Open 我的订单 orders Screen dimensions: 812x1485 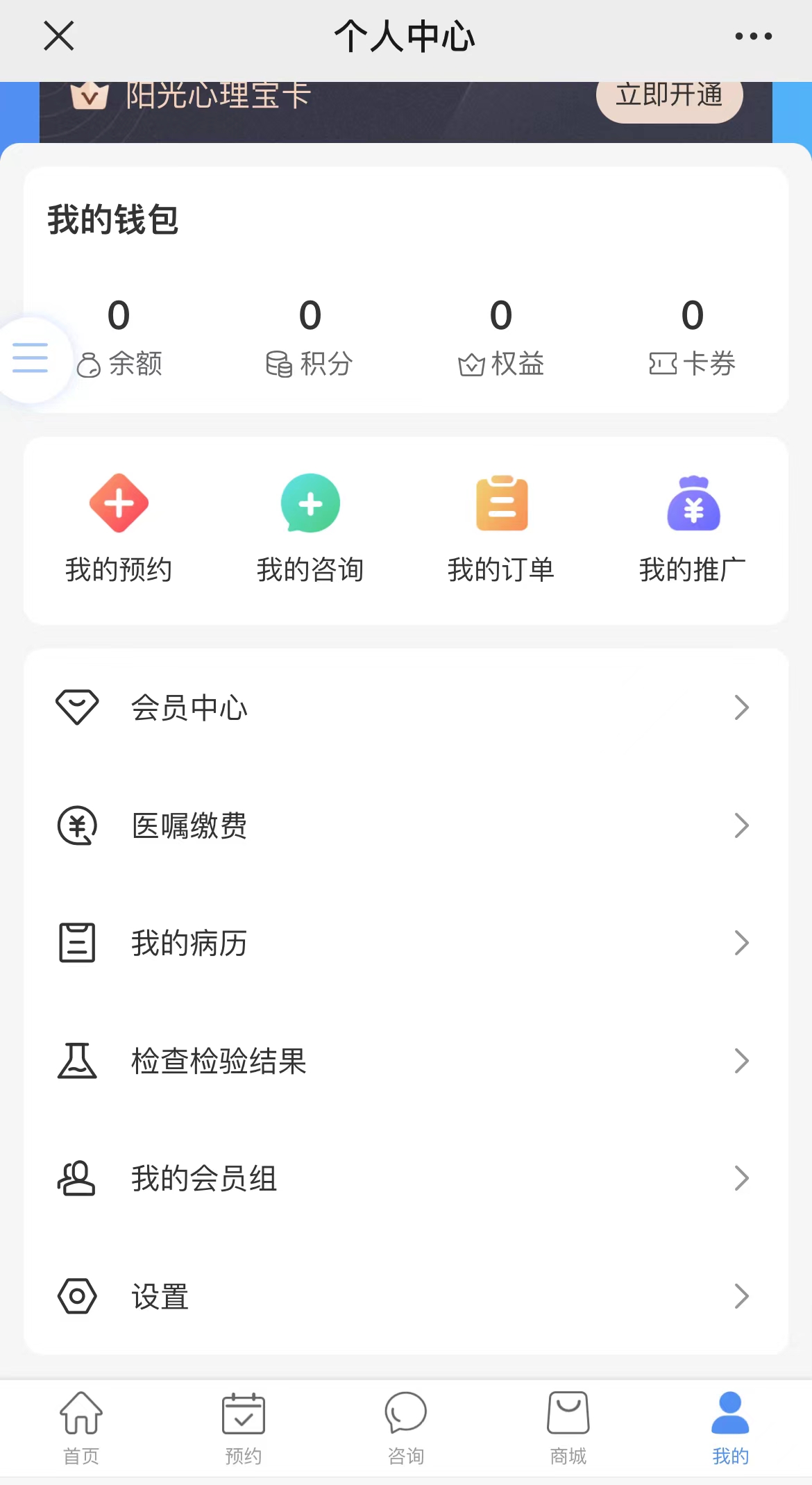point(501,529)
